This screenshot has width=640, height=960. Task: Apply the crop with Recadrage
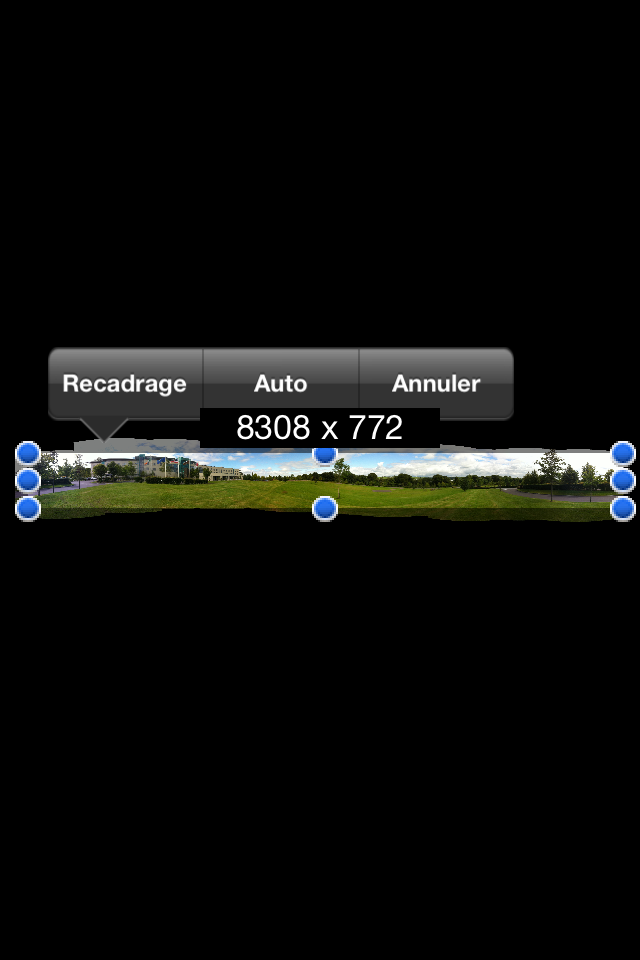(125, 383)
